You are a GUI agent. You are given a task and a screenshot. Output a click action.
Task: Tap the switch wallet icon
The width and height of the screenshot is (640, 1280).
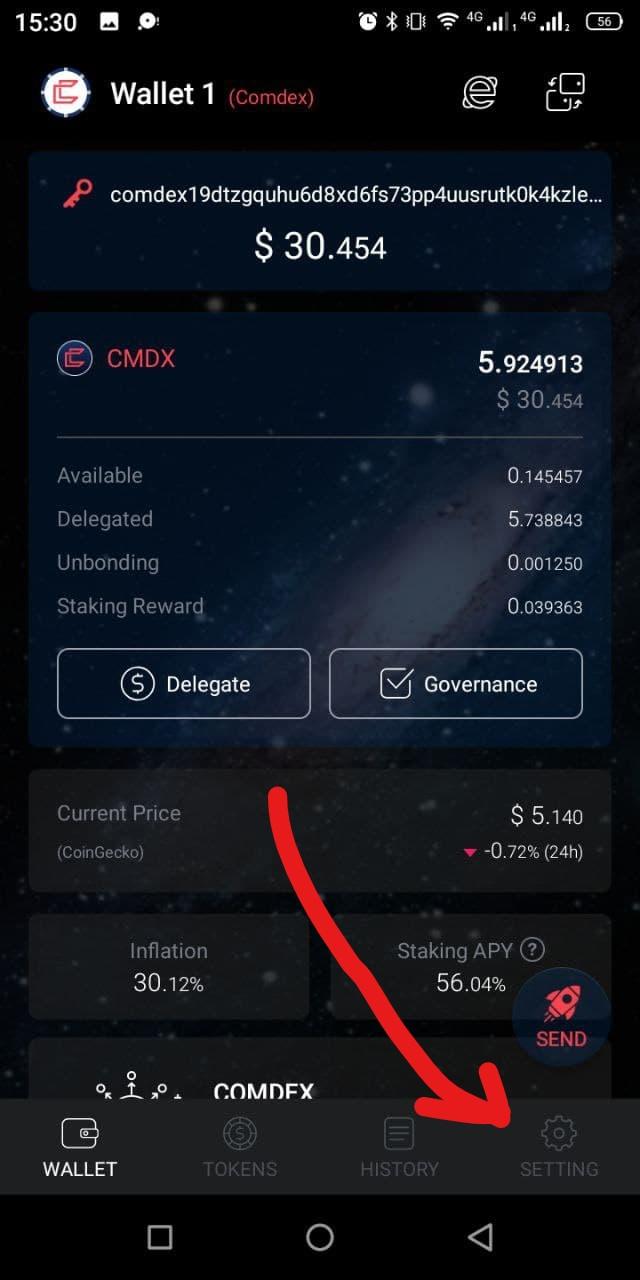pos(565,93)
